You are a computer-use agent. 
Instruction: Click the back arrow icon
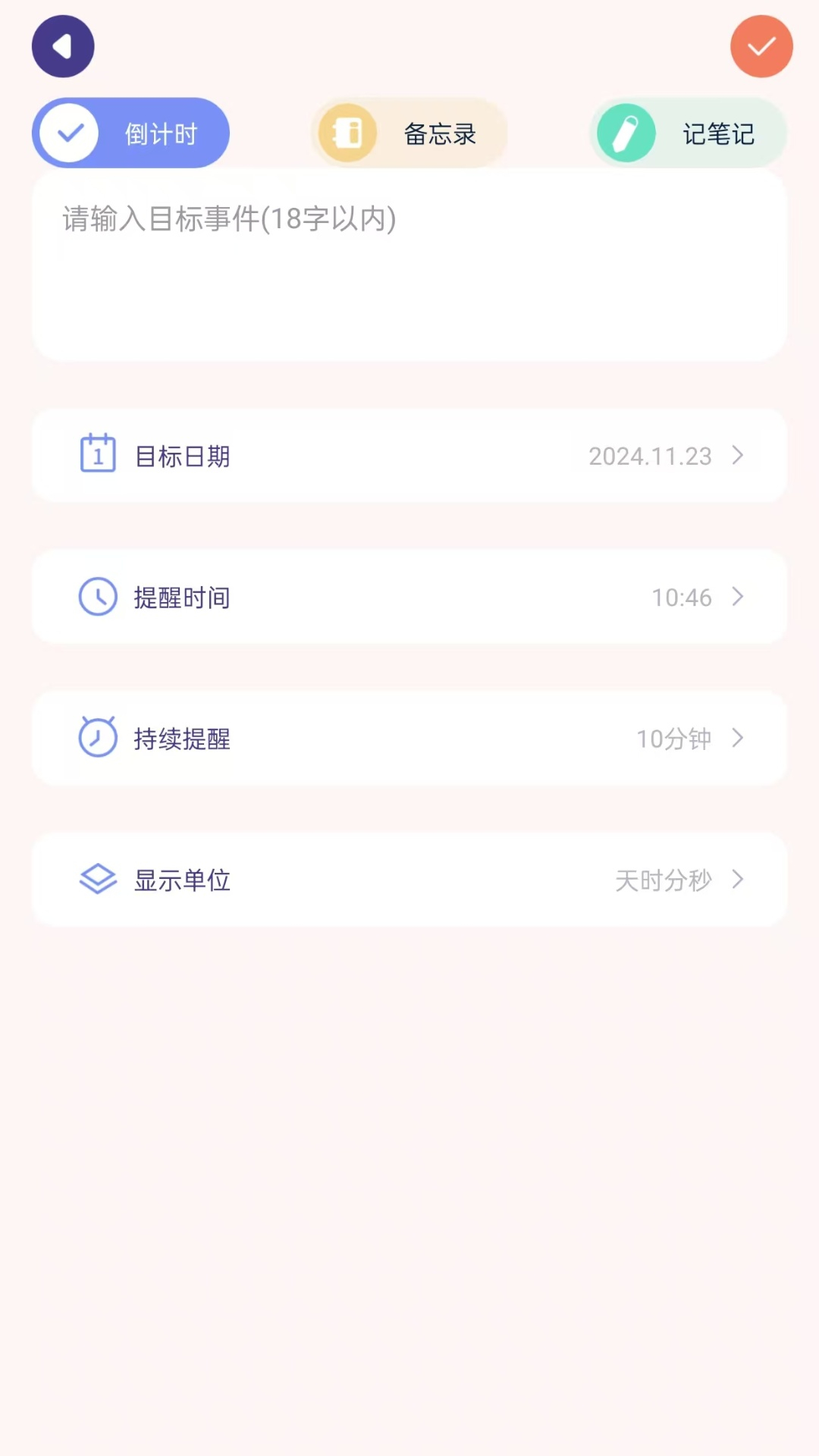pyautogui.click(x=63, y=45)
